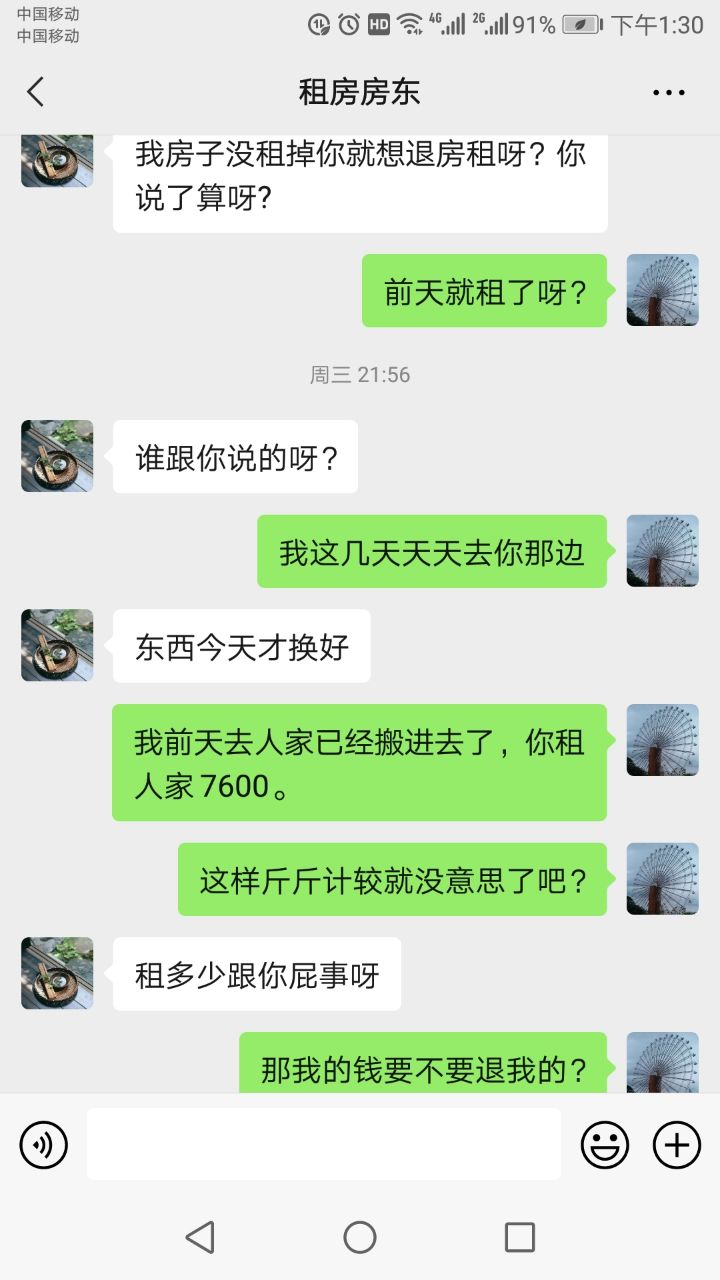Switch to voice message input
The width and height of the screenshot is (720, 1280).
click(44, 1144)
